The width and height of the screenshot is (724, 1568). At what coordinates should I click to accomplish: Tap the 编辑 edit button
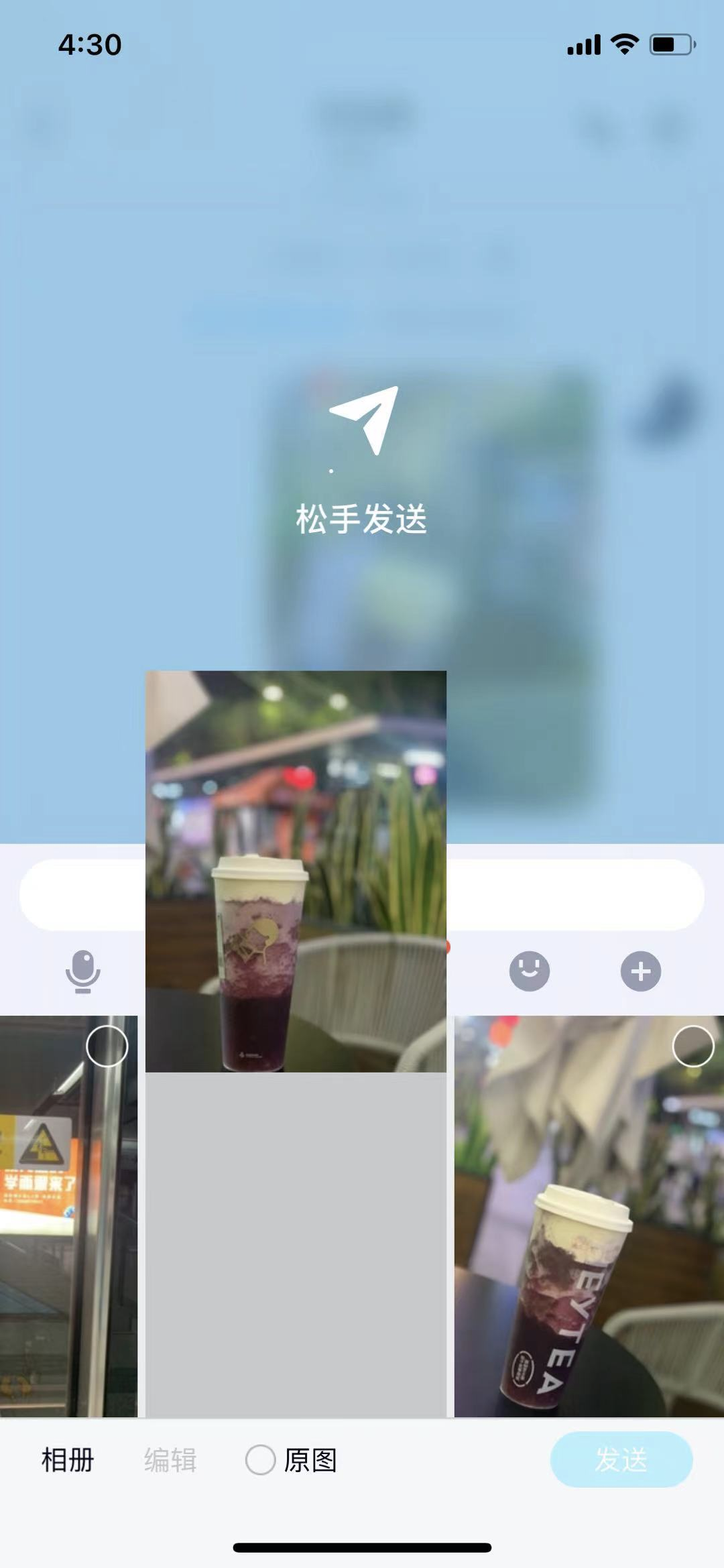pos(170,1459)
